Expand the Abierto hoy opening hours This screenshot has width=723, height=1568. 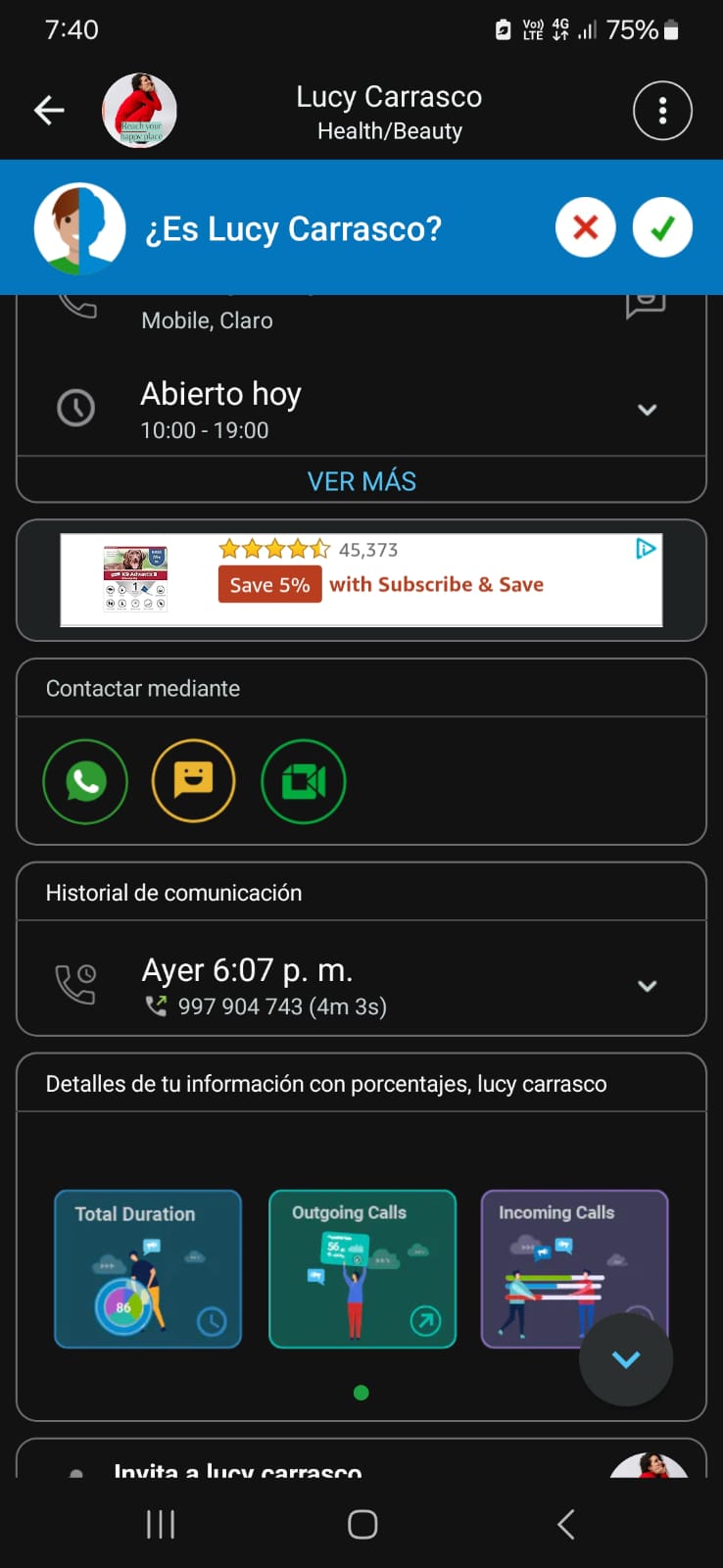pyautogui.click(x=647, y=410)
